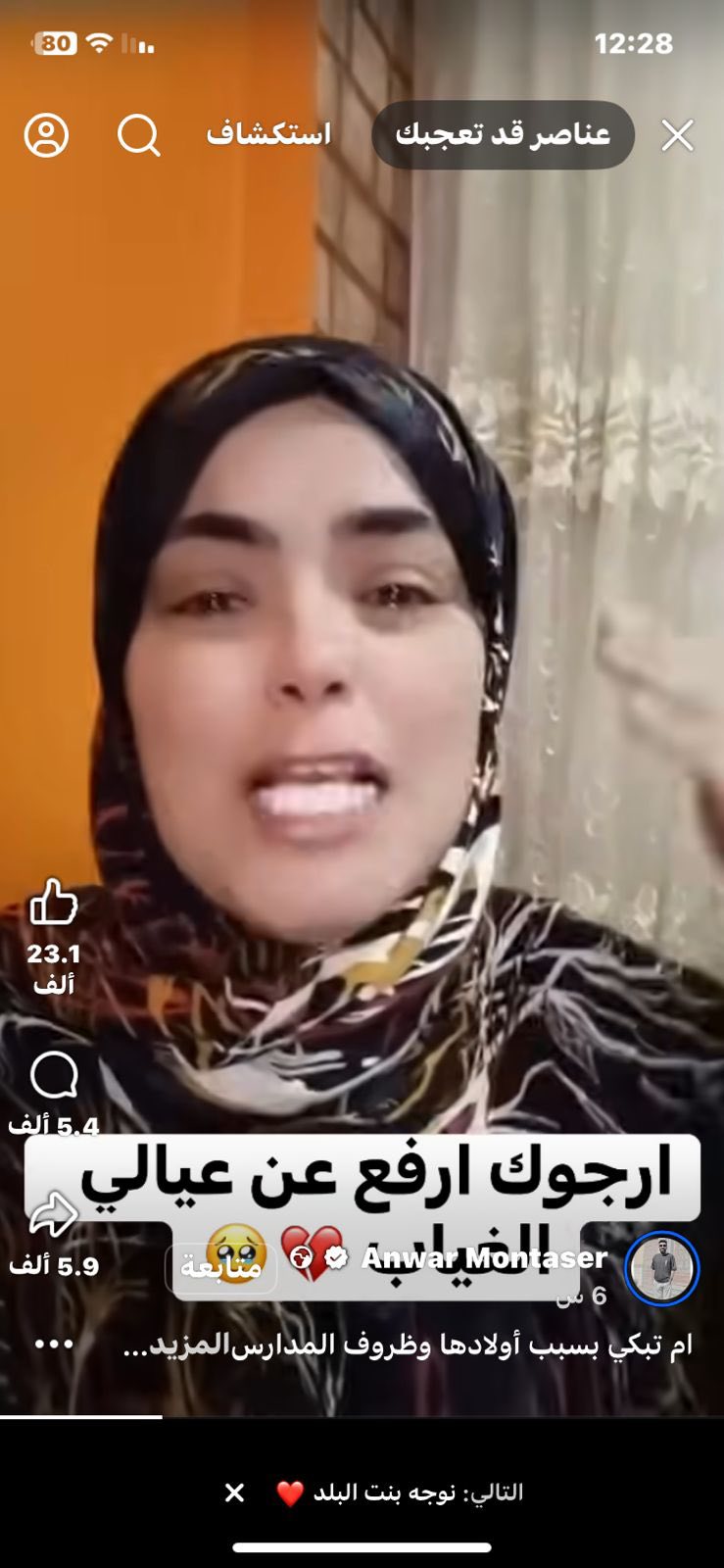Close the video viewer
Viewport: 724px width, 1568px height.
pyautogui.click(x=677, y=135)
